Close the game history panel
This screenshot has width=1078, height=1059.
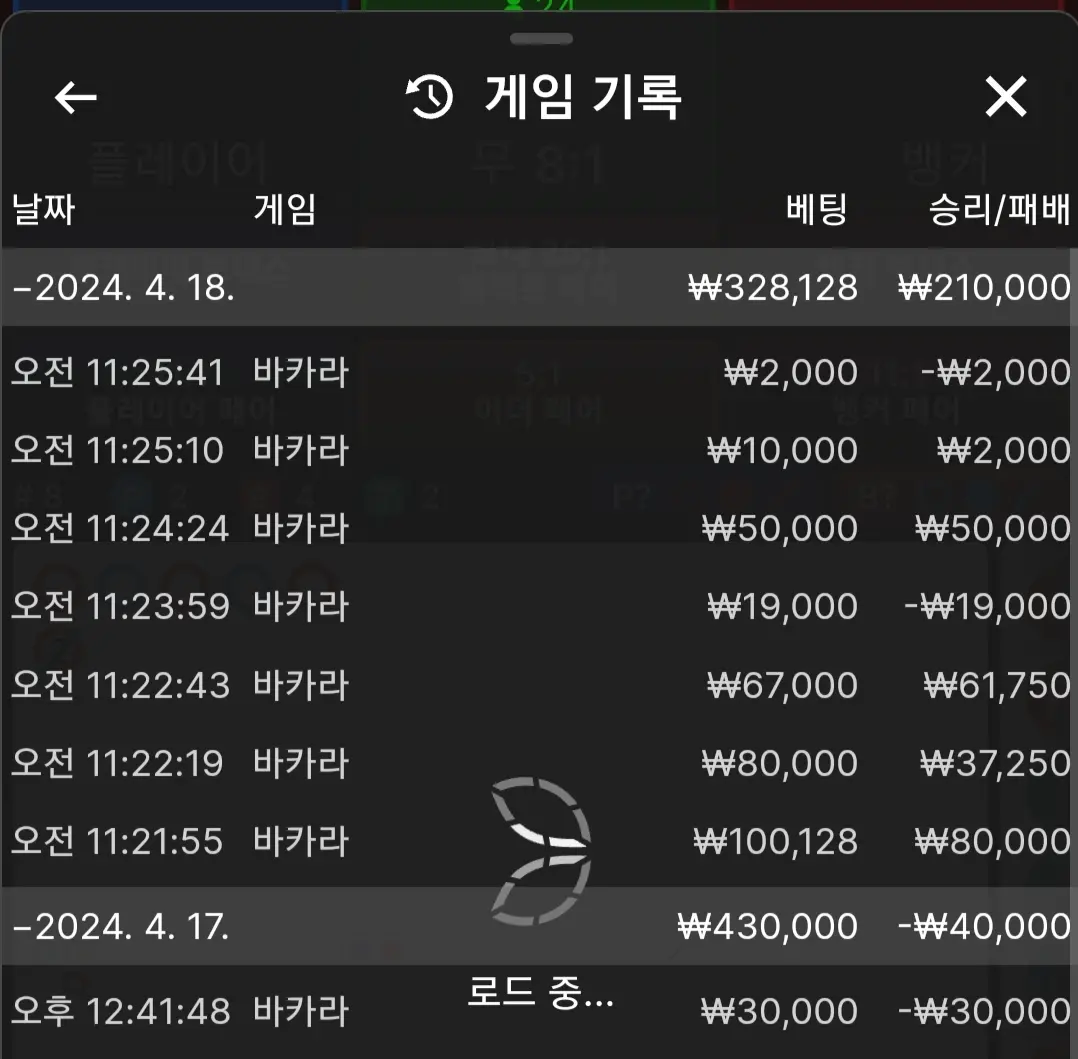coord(1006,97)
